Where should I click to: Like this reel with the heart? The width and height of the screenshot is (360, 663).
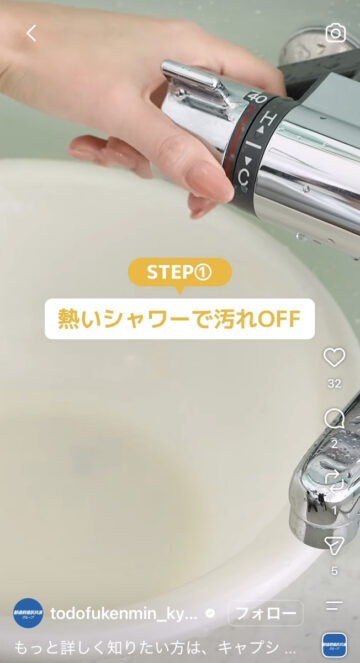[x=334, y=358]
